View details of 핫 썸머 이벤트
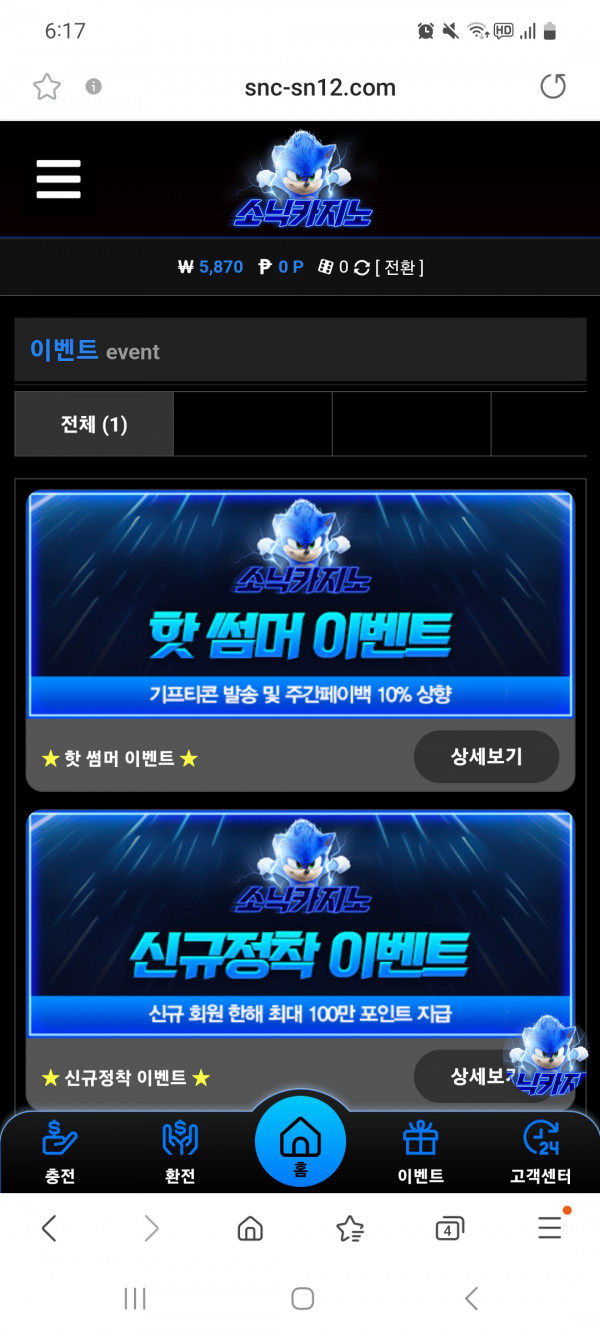Image resolution: width=600 pixels, height=1333 pixels. tap(486, 756)
